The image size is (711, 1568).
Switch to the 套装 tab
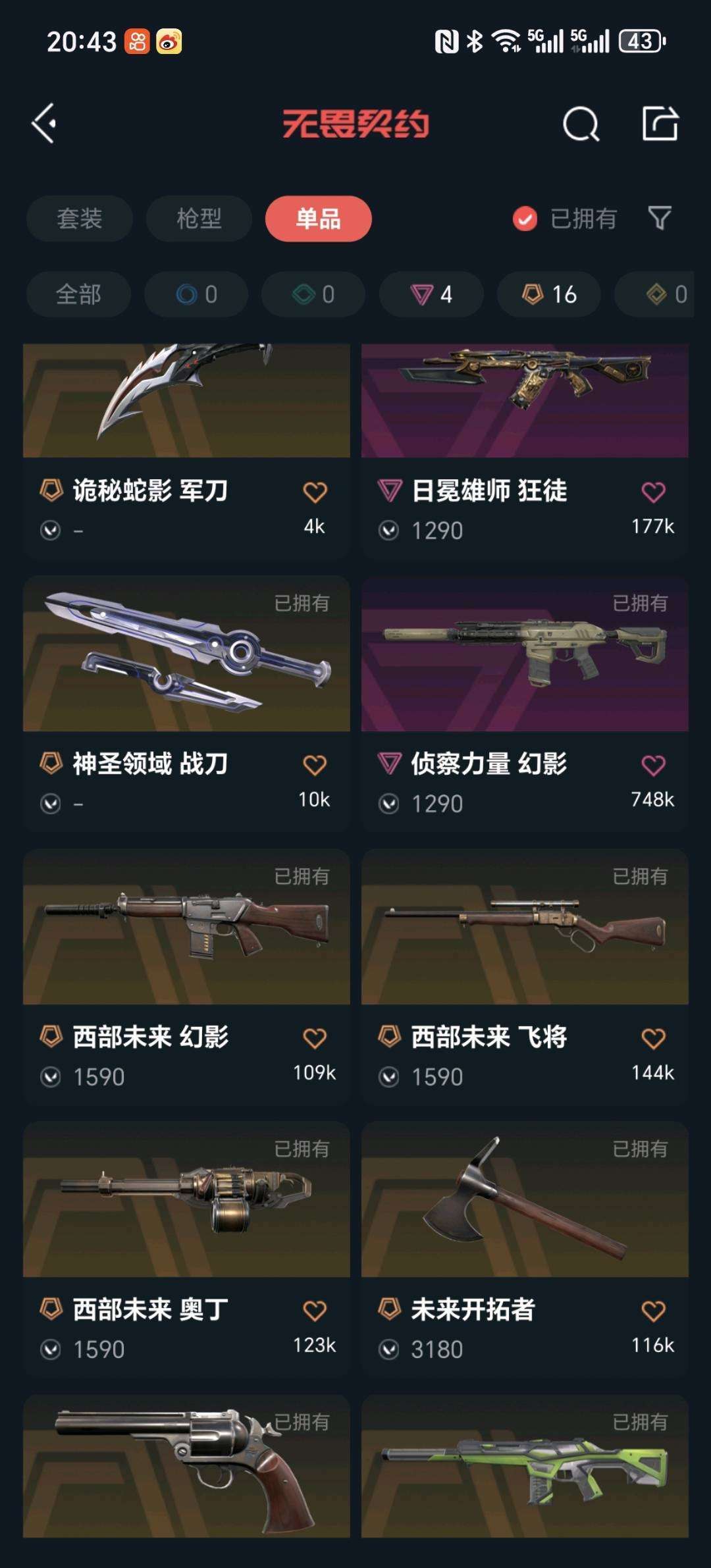coord(79,219)
